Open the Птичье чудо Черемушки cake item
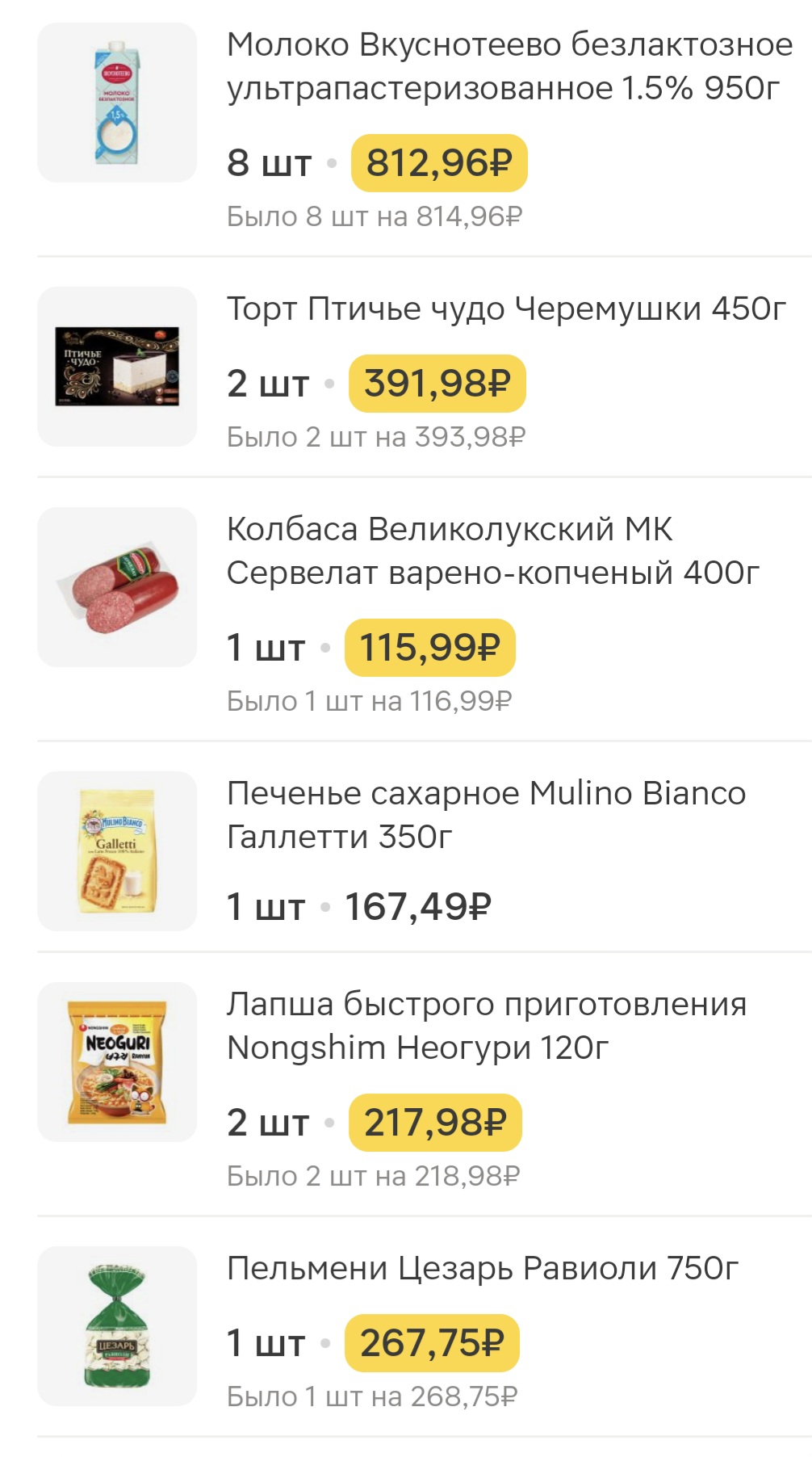The height and width of the screenshot is (1457, 812). (x=506, y=309)
